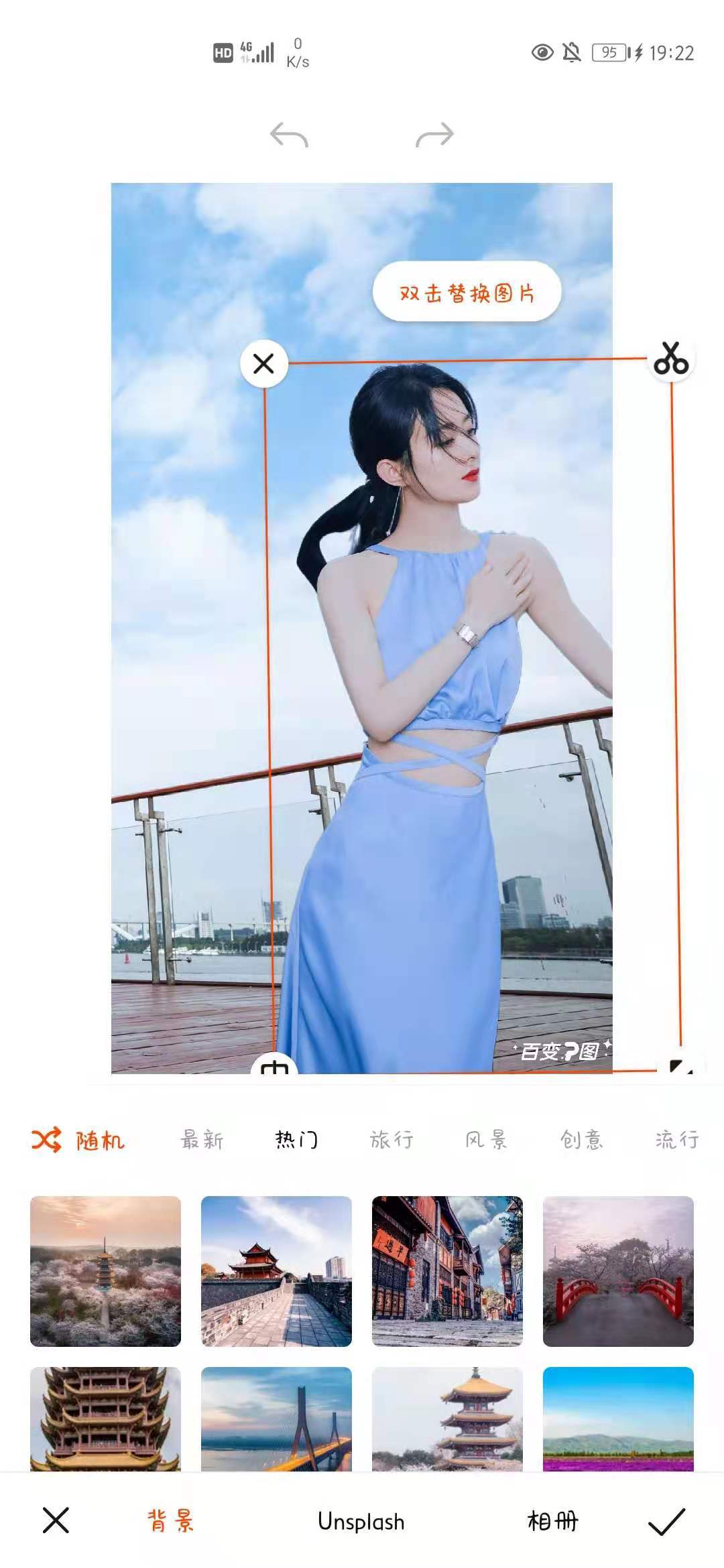The image size is (724, 1568).
Task: Open the Unsplash source tab
Action: (x=361, y=1522)
